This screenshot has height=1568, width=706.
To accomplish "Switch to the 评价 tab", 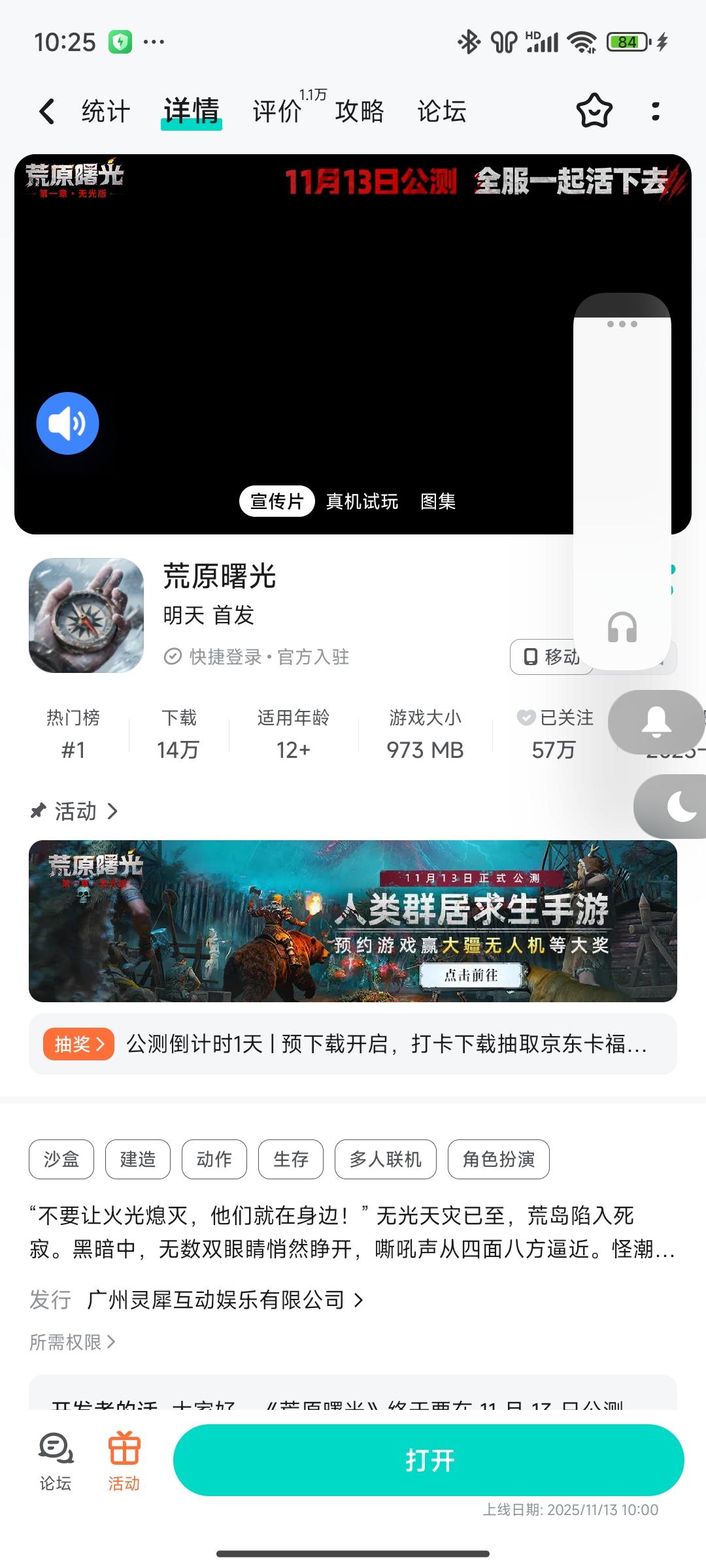I will (x=277, y=111).
